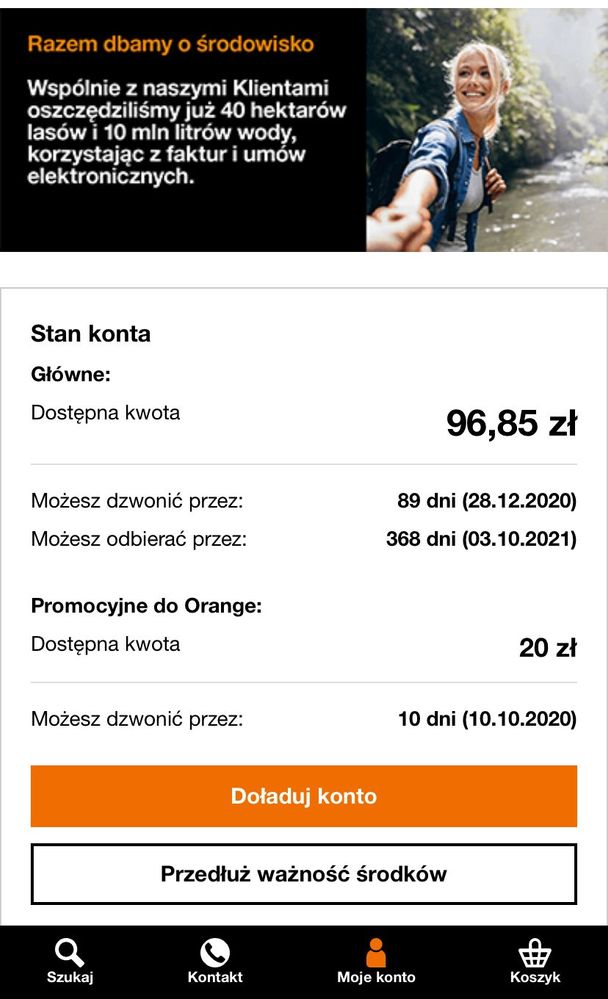The height and width of the screenshot is (999, 608).
Task: Switch to the Moje konto tab
Action: (x=376, y=962)
